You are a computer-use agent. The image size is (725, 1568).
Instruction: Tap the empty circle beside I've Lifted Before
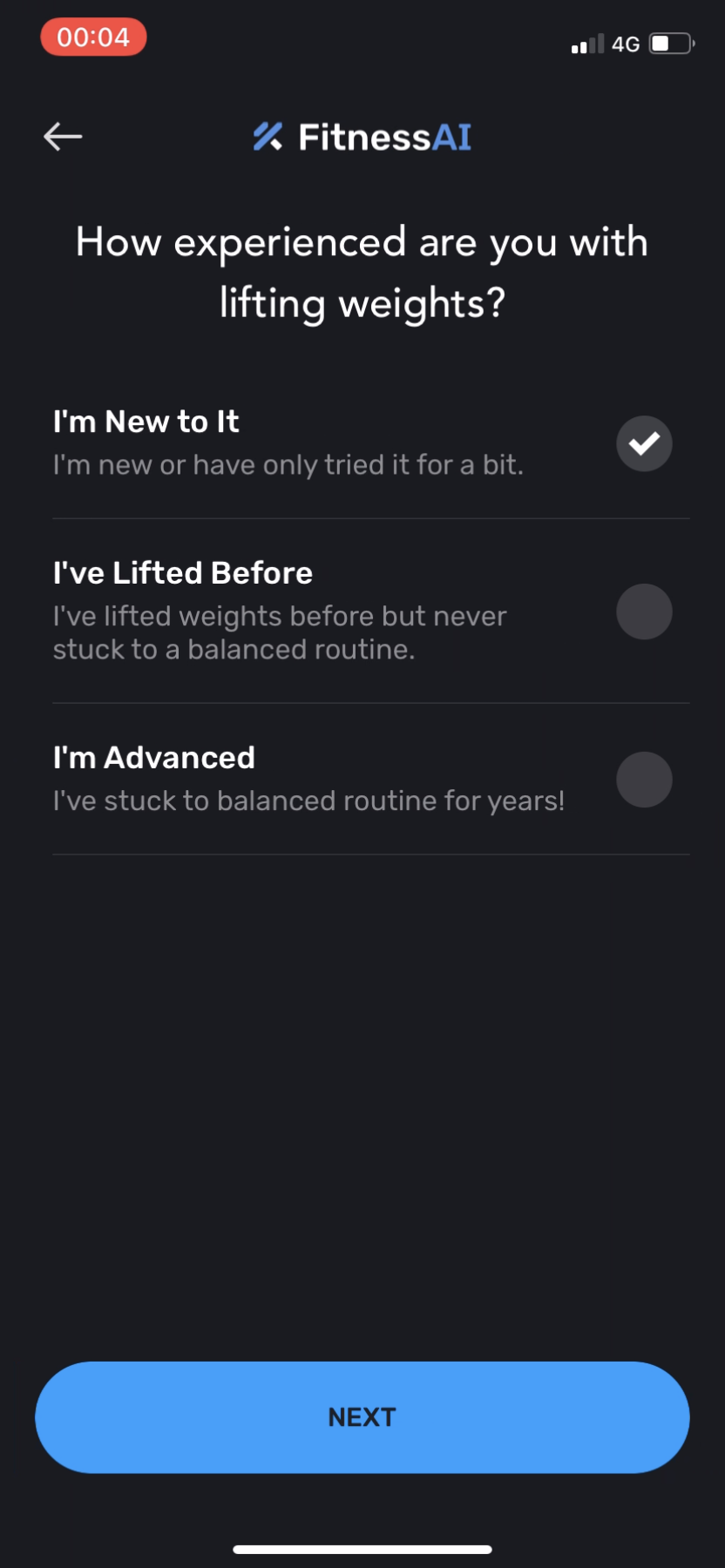click(644, 612)
